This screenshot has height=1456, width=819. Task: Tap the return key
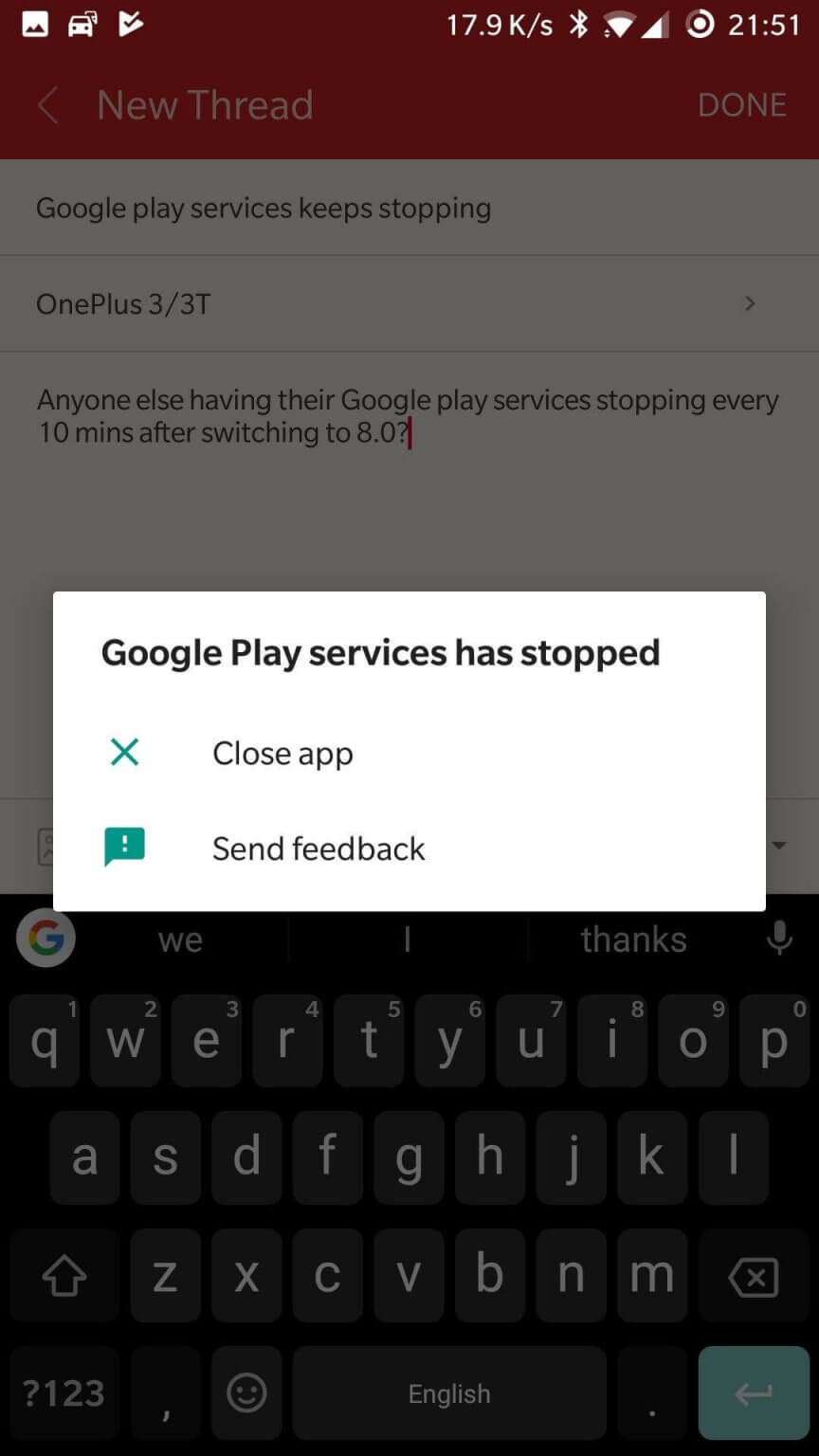pyautogui.click(x=754, y=1393)
